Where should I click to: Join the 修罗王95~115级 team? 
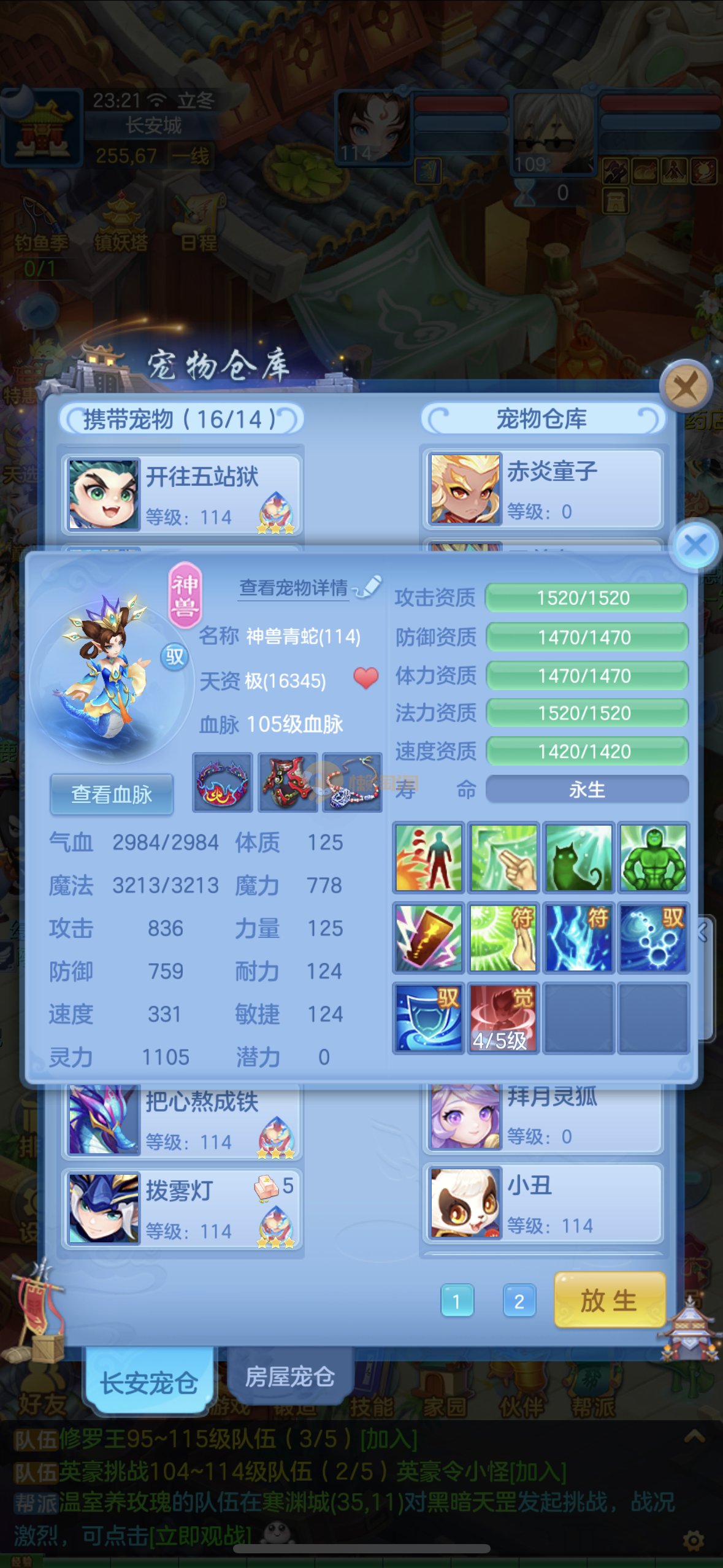(389, 1439)
